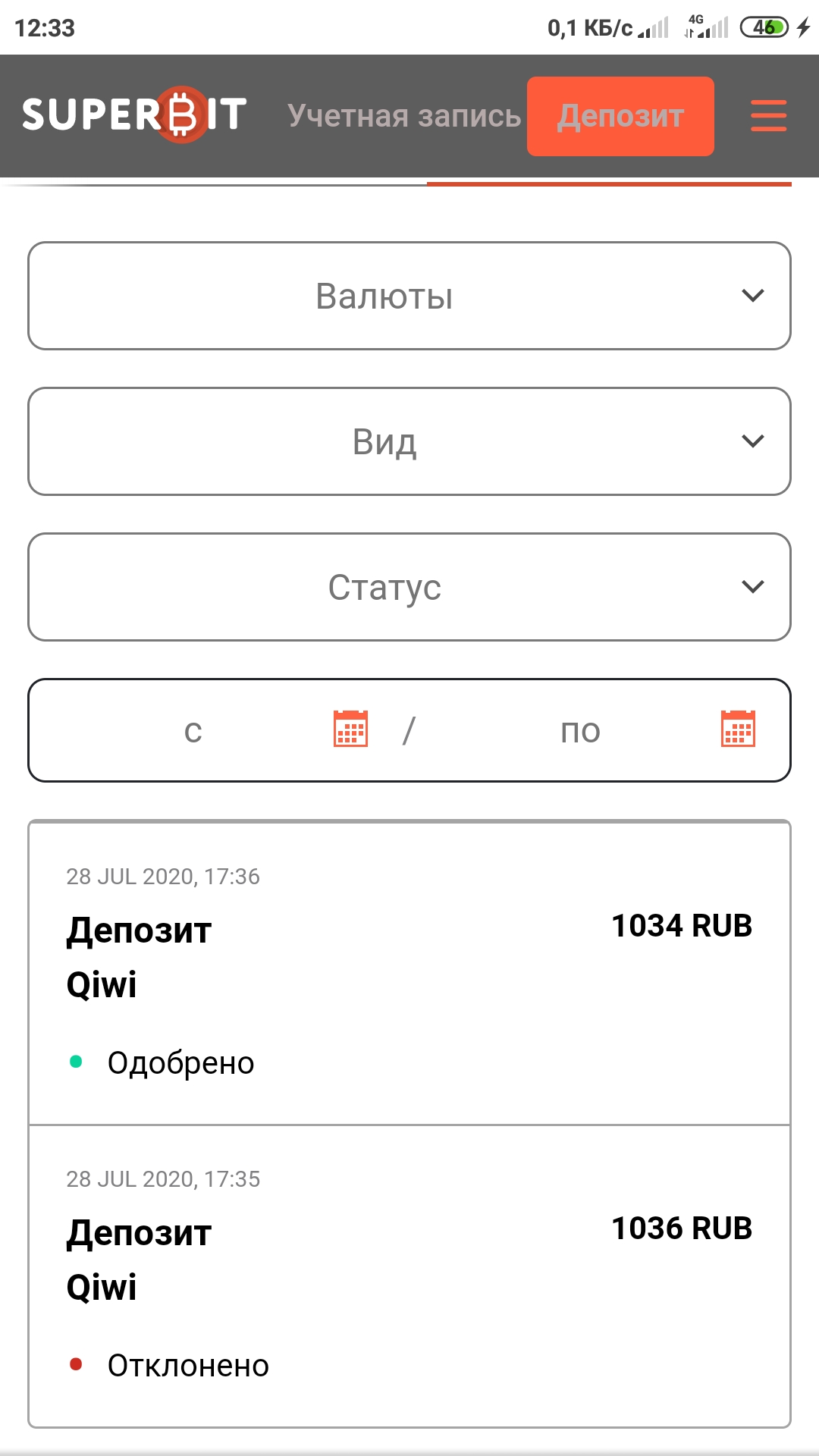Go to the SuperBit home logo
The width and height of the screenshot is (819, 1456).
point(134,115)
